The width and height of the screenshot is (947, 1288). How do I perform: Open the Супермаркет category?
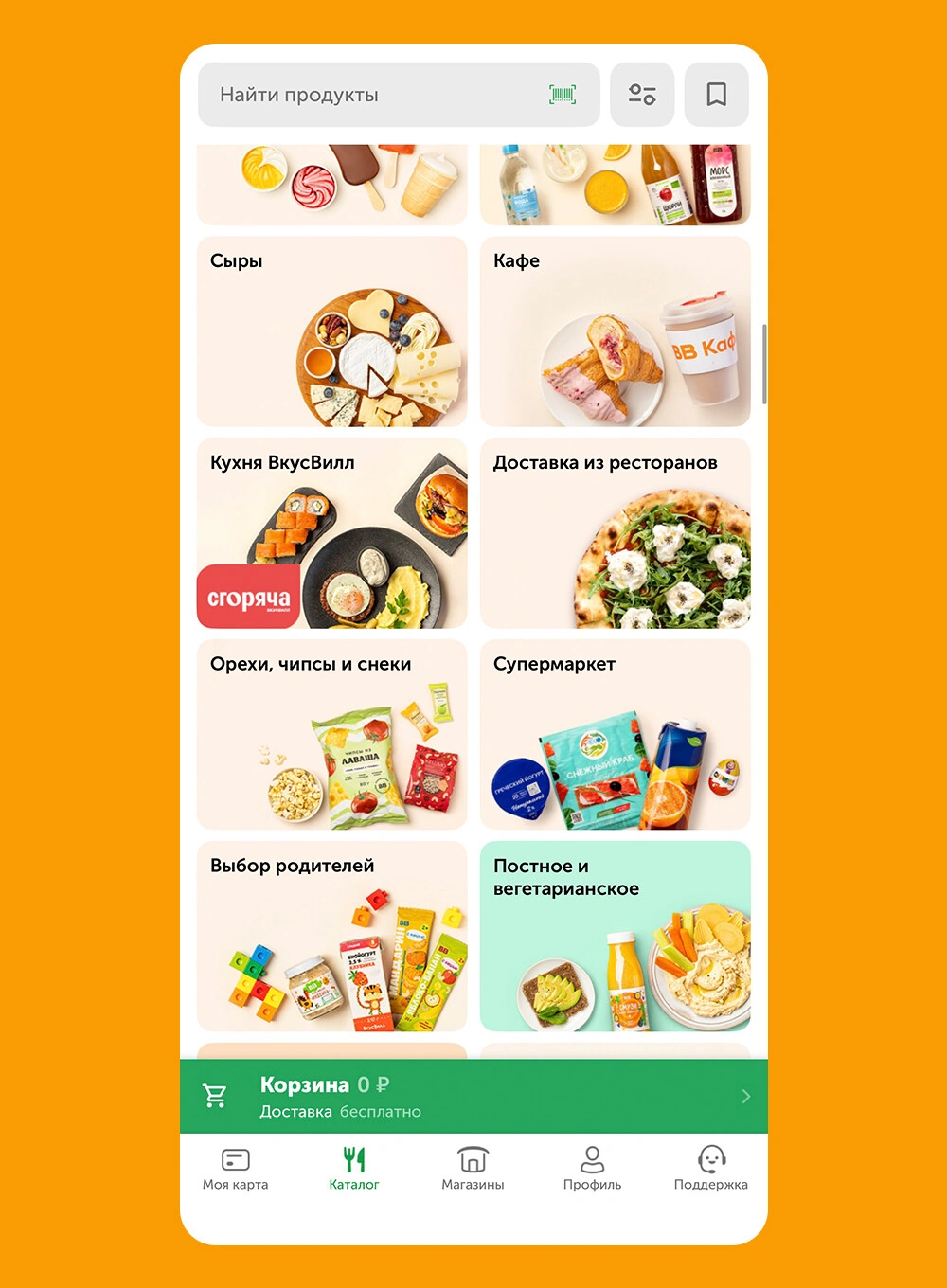click(x=616, y=735)
